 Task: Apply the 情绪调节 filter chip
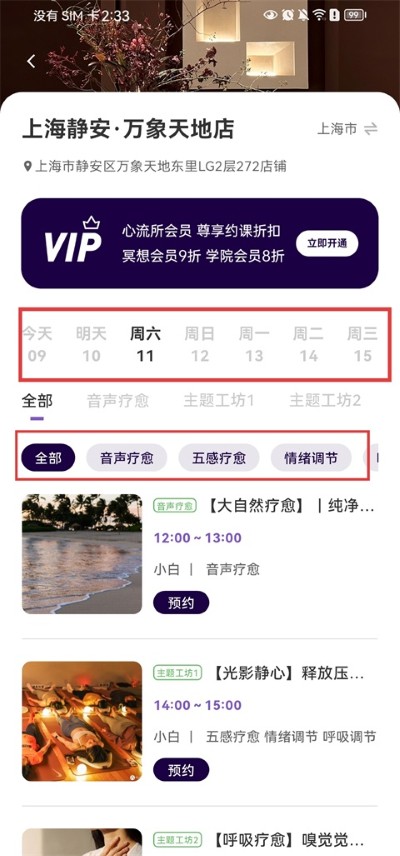click(311, 457)
